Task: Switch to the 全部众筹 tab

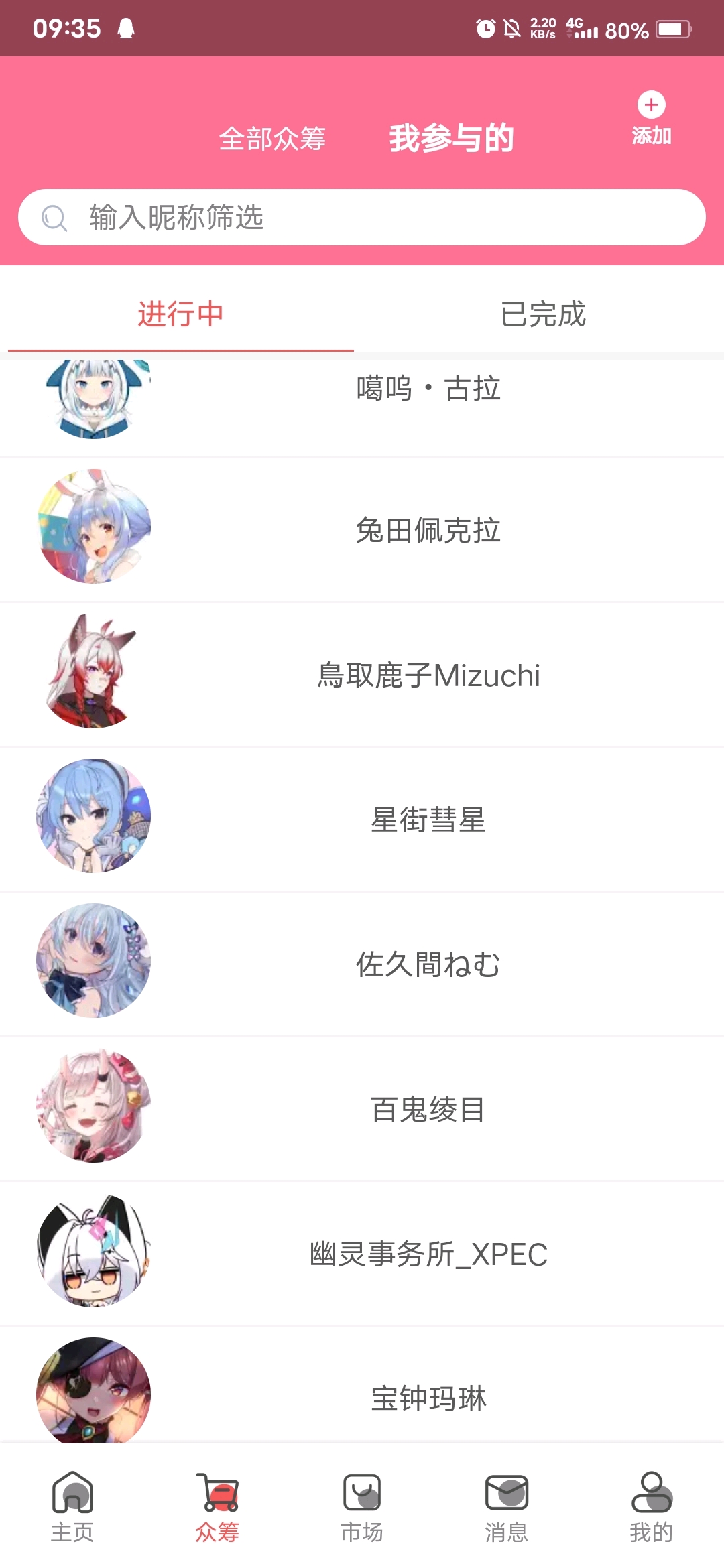Action: click(272, 139)
